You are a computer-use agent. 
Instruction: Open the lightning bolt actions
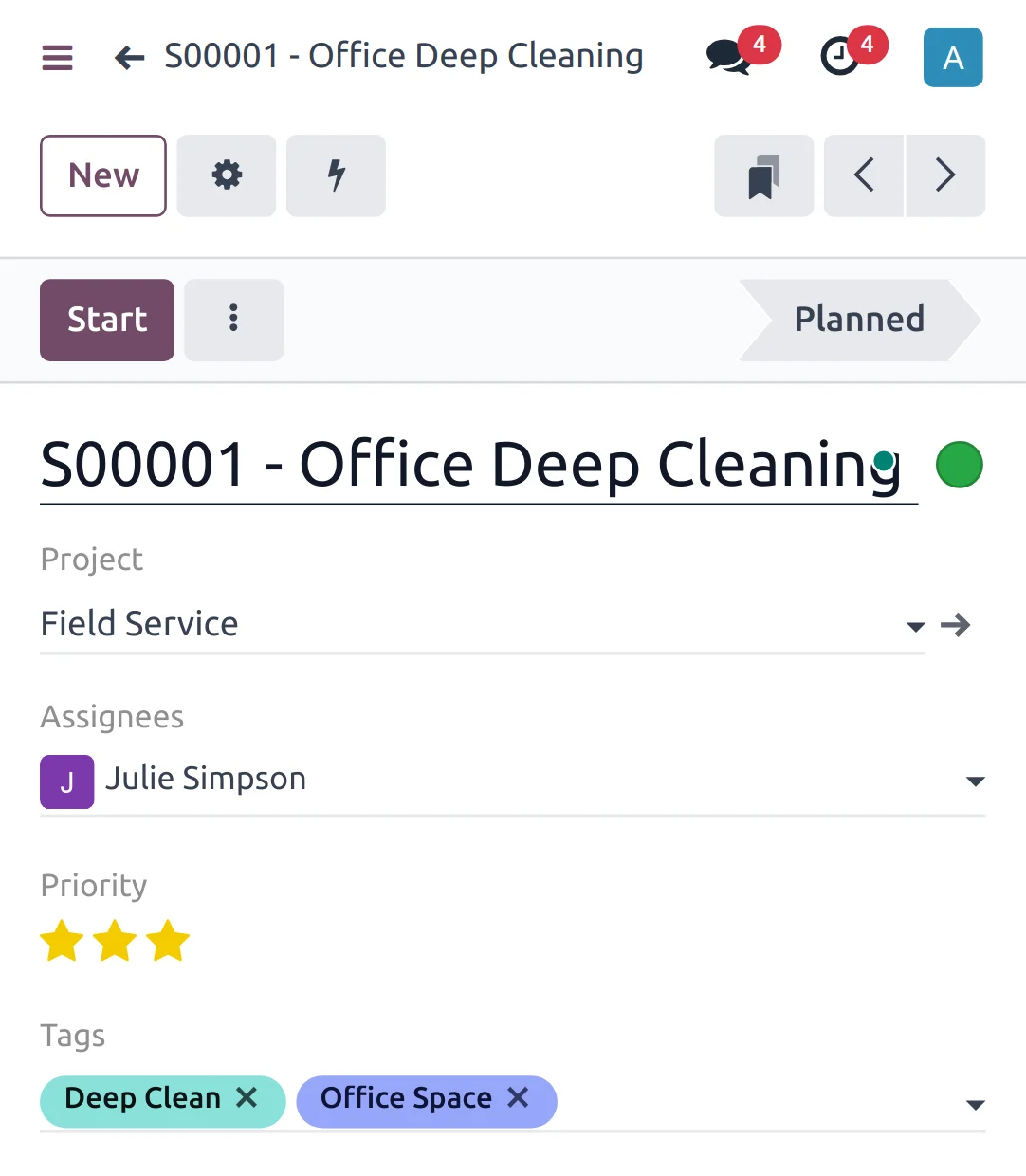pos(336,175)
